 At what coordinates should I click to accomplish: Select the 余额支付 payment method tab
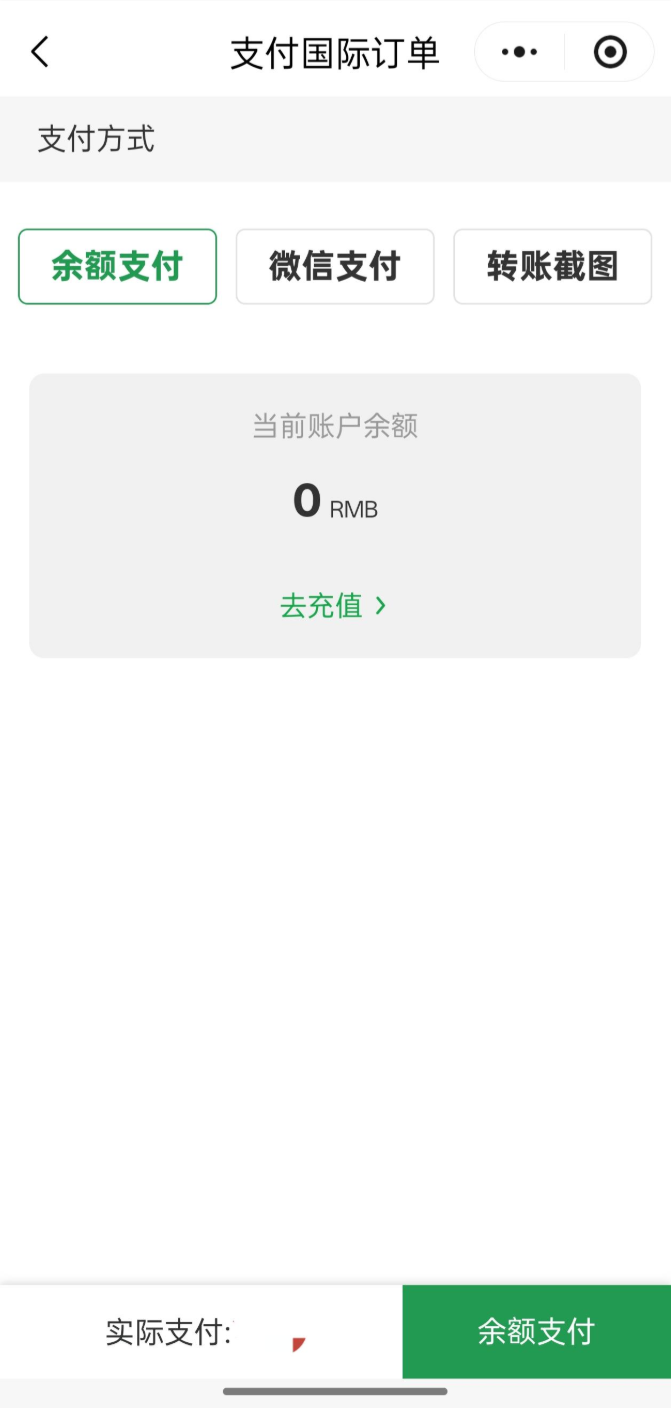click(x=117, y=267)
